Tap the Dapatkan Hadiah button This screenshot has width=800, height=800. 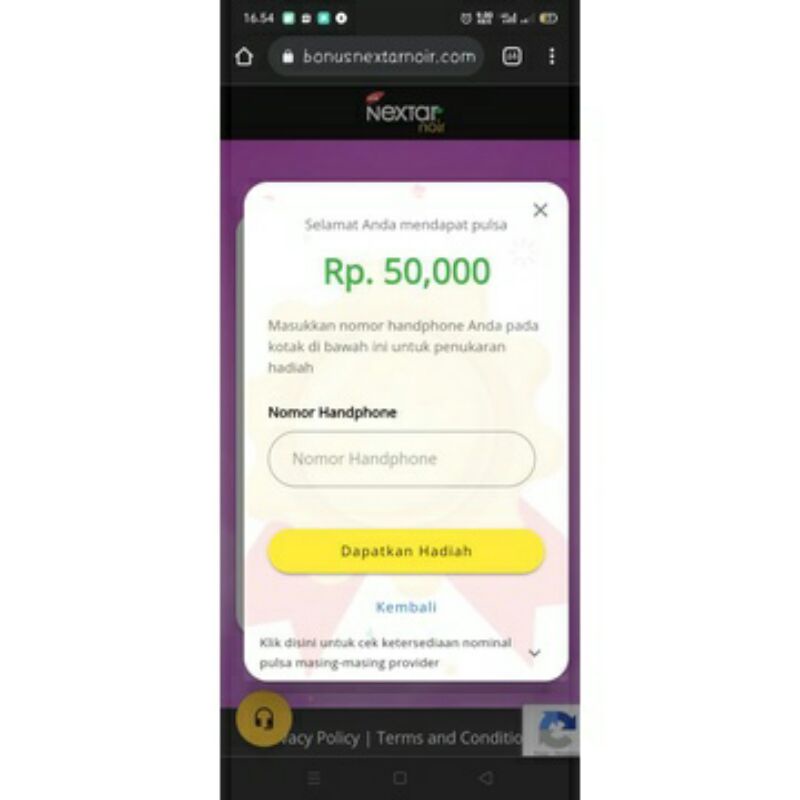pyautogui.click(x=406, y=551)
